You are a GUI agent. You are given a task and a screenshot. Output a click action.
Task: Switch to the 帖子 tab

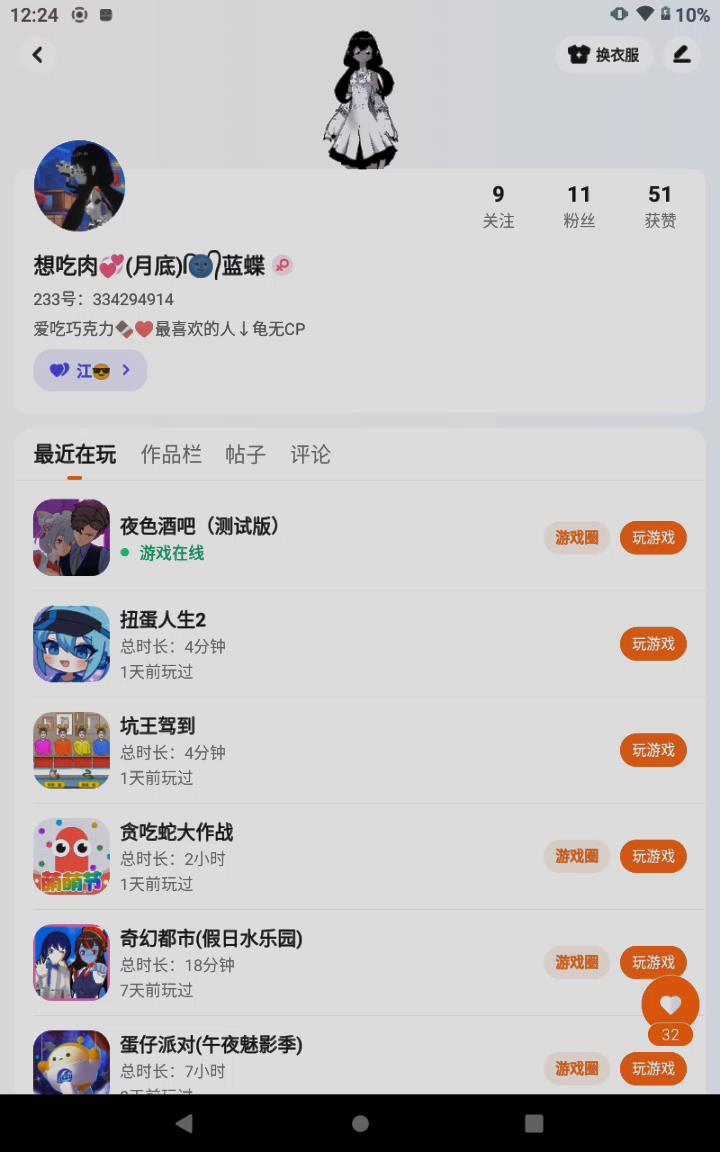[245, 455]
